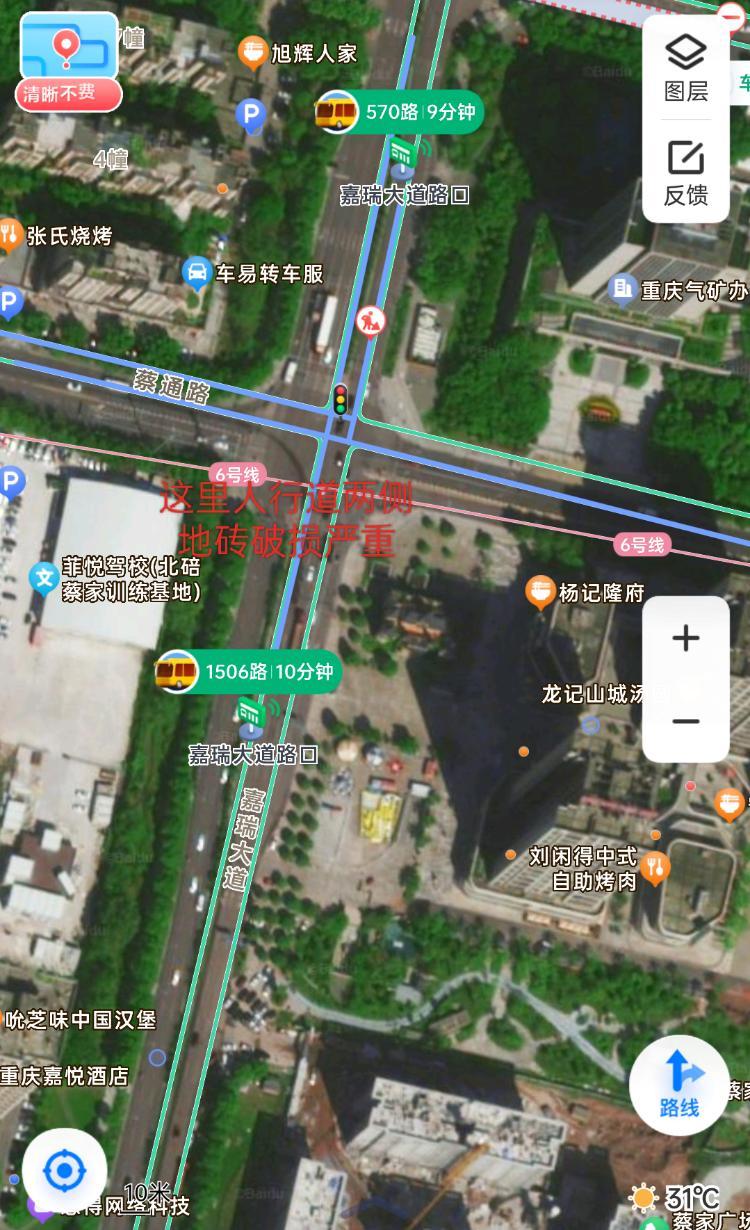The image size is (750, 1230).
Task: Open the 清晰不费 map mode thumbnail
Action: click(68, 60)
